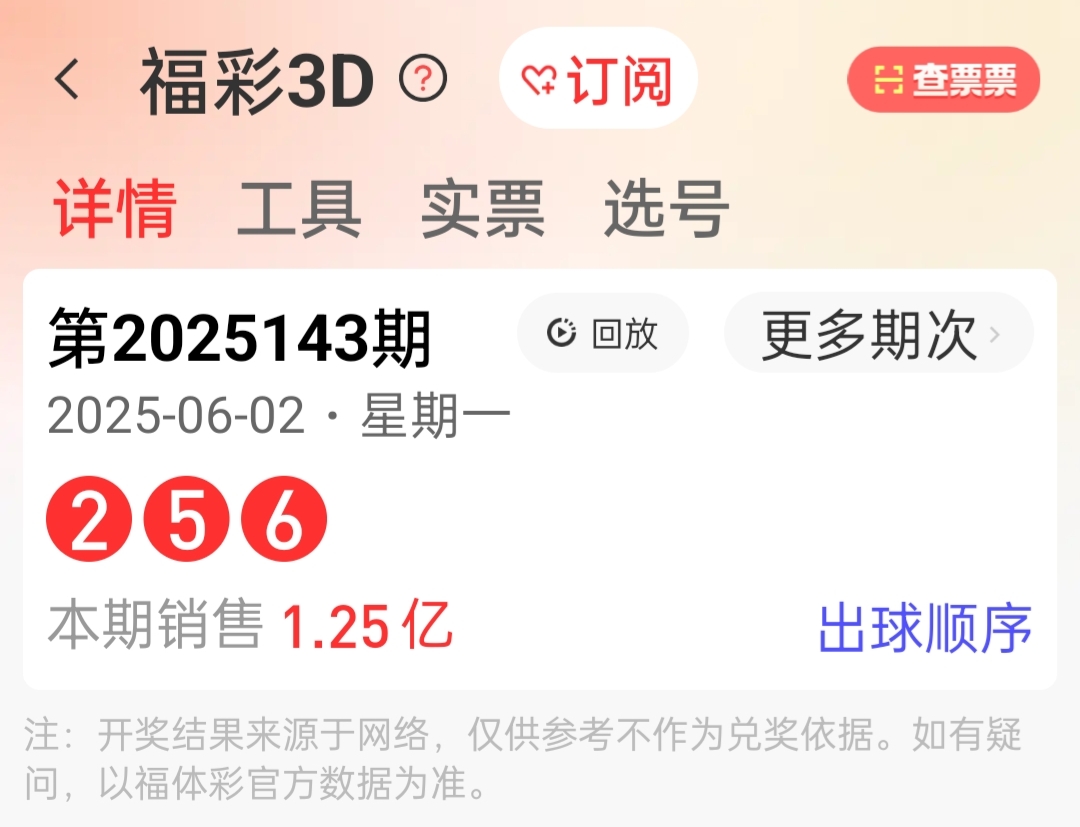The image size is (1080, 827).
Task: Open the help icon beside 福彩3D
Action: (x=423, y=79)
